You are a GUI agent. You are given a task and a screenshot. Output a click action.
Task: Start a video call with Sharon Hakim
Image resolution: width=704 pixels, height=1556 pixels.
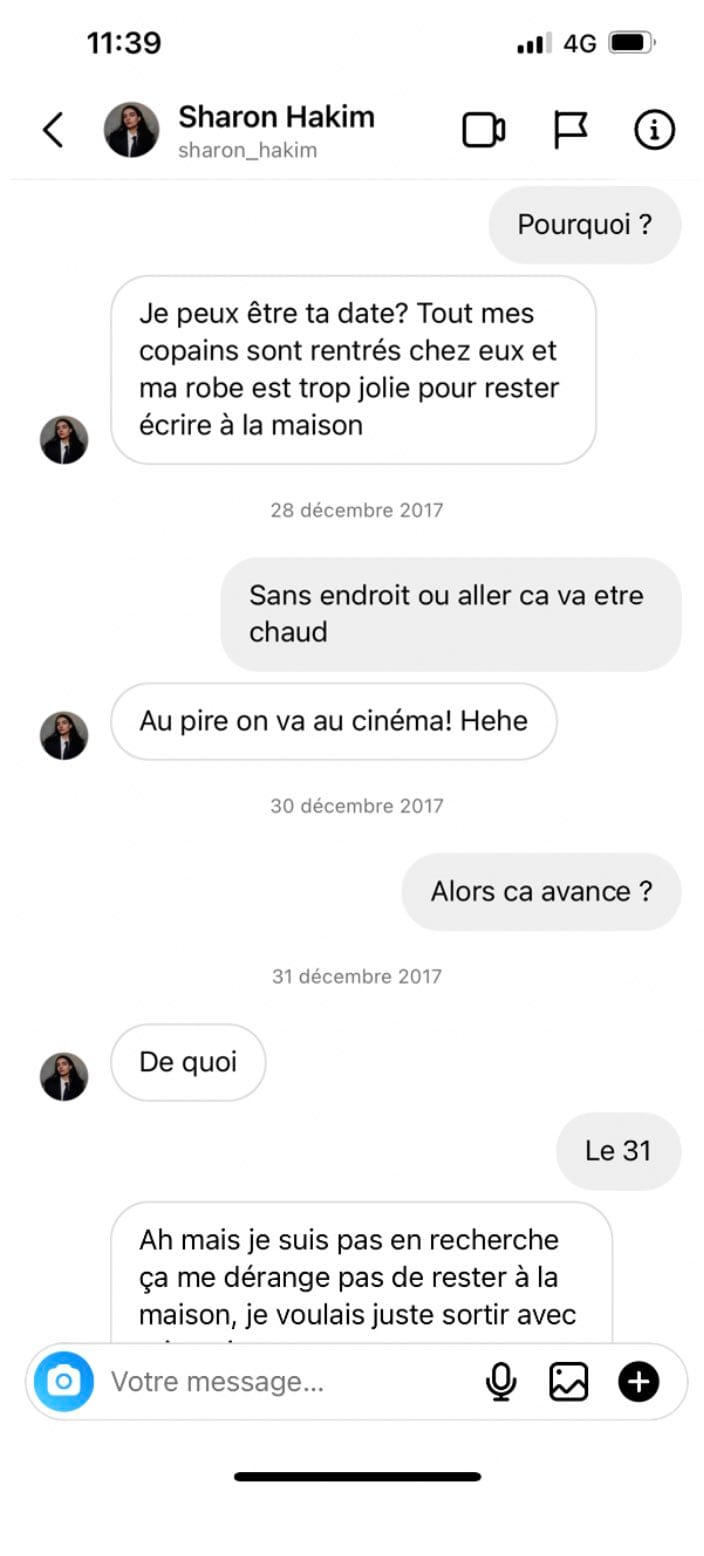tap(483, 130)
